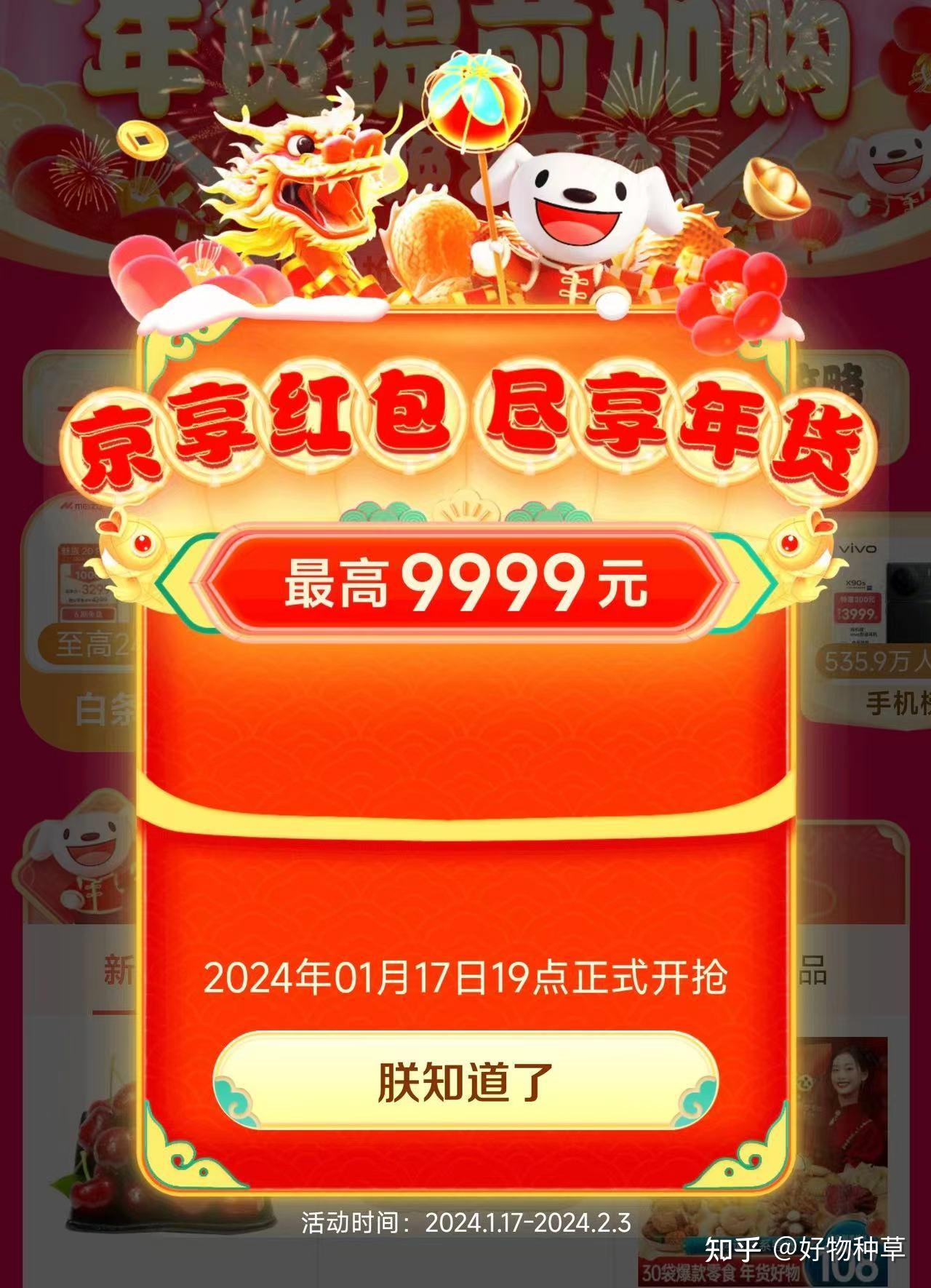Dismiss the red packet popup with 朕知道了
The width and height of the screenshot is (931, 1288).
[465, 1081]
